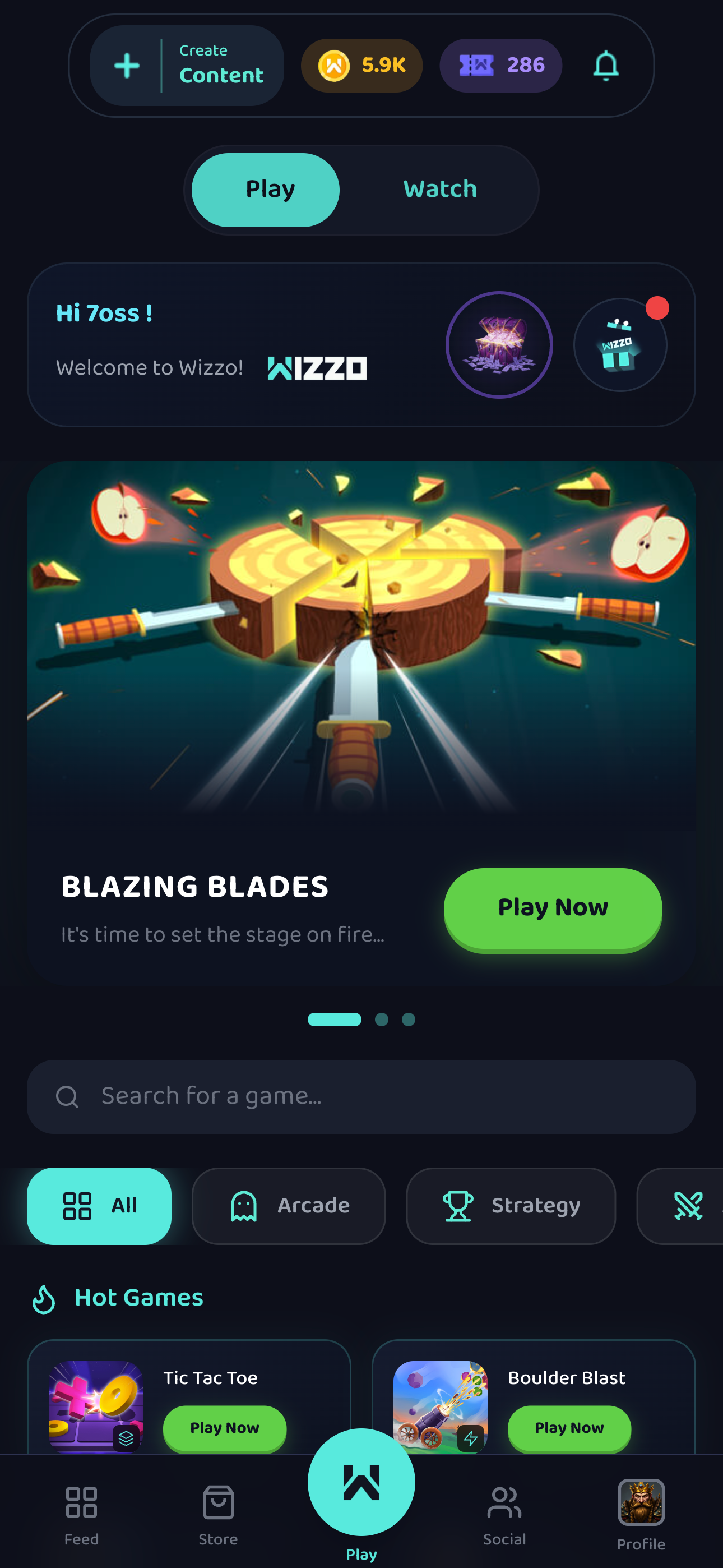Image resolution: width=723 pixels, height=1568 pixels.
Task: Play Tic Tac Toe now
Action: [x=225, y=1427]
